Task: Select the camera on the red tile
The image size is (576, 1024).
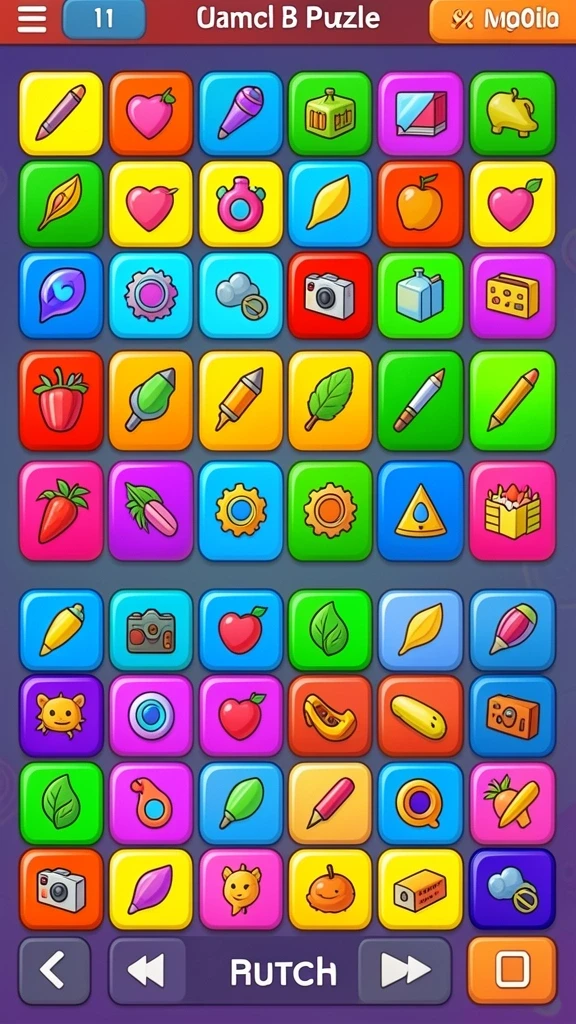Action: 330,295
